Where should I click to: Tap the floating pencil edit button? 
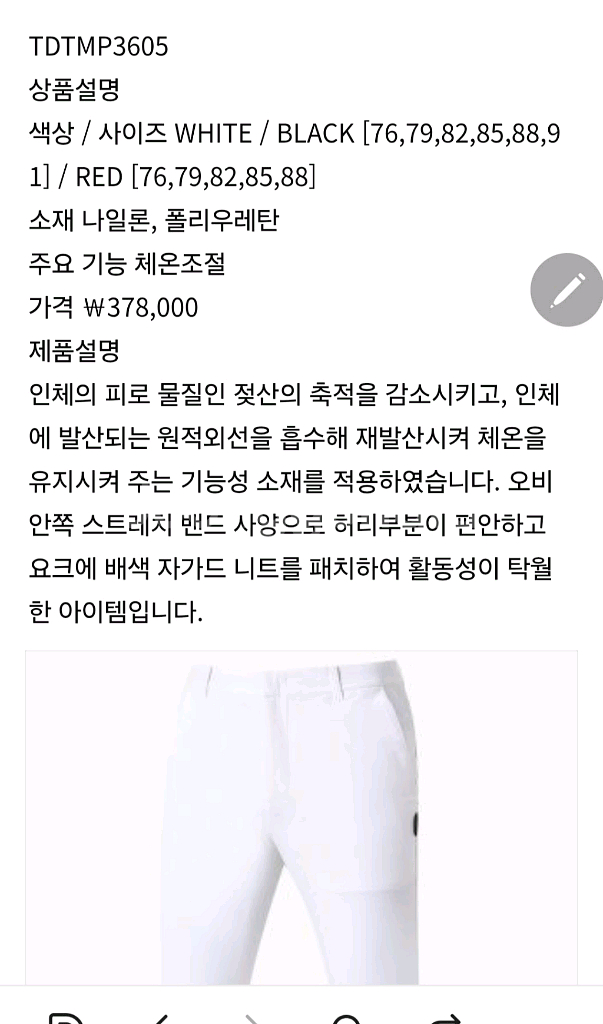pos(567,290)
